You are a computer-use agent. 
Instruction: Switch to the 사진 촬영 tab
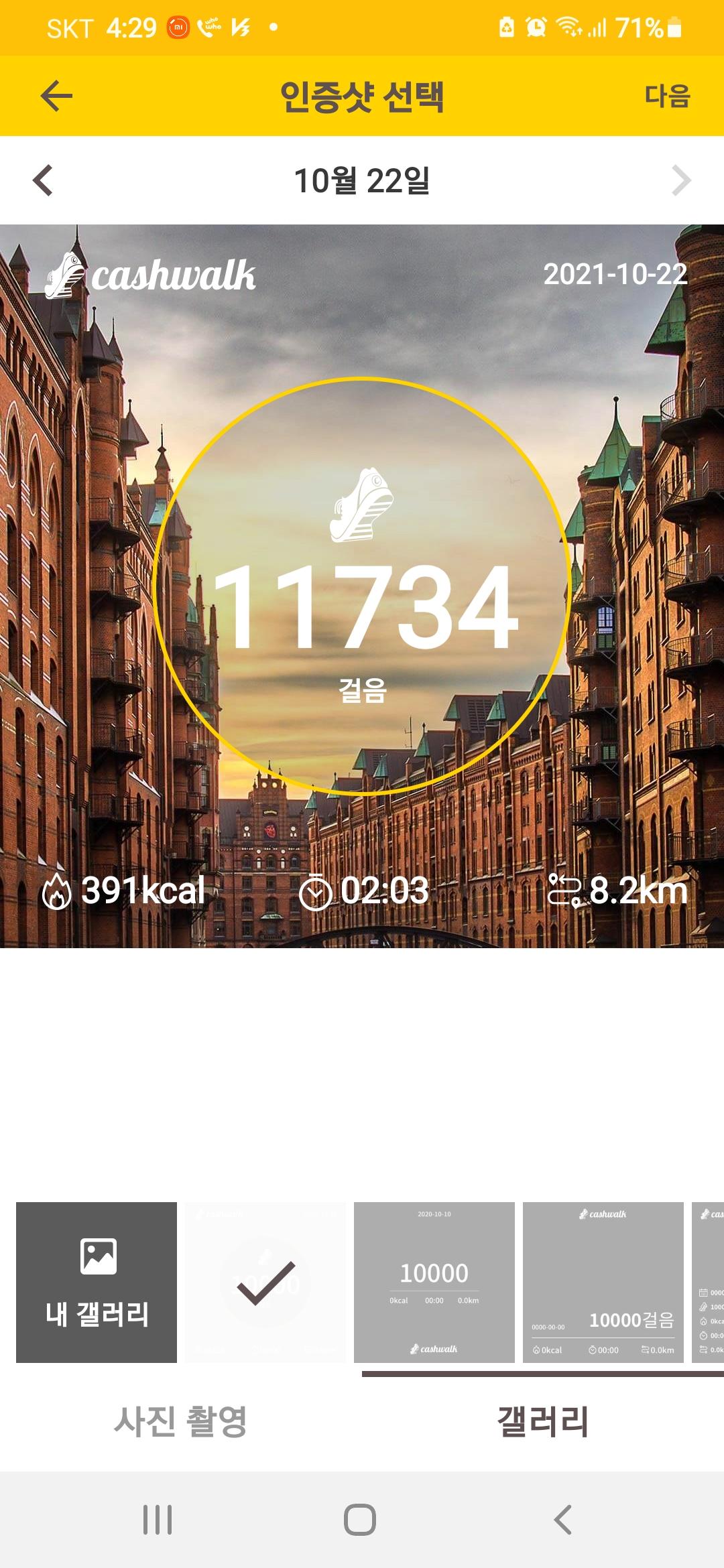coord(181,1421)
